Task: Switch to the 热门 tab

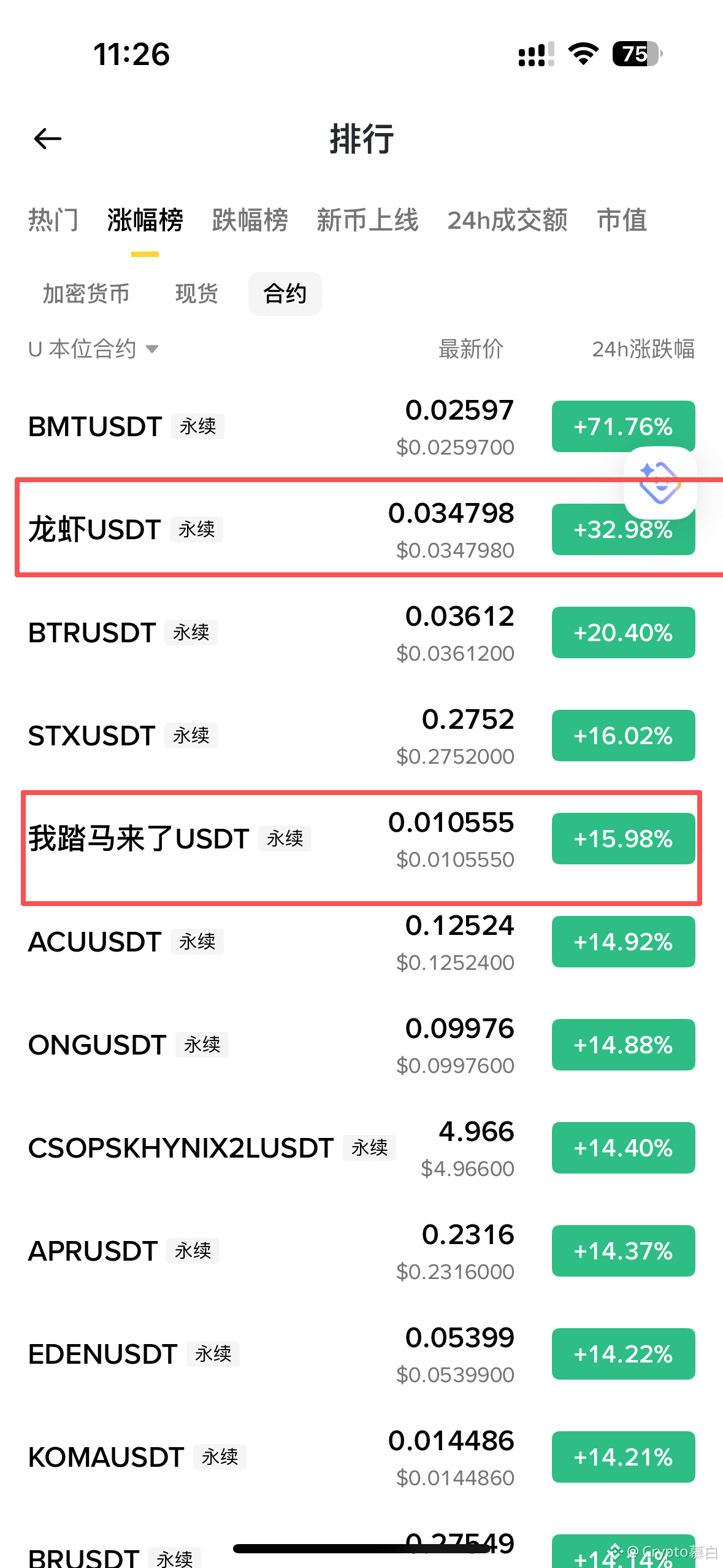Action: (x=53, y=220)
